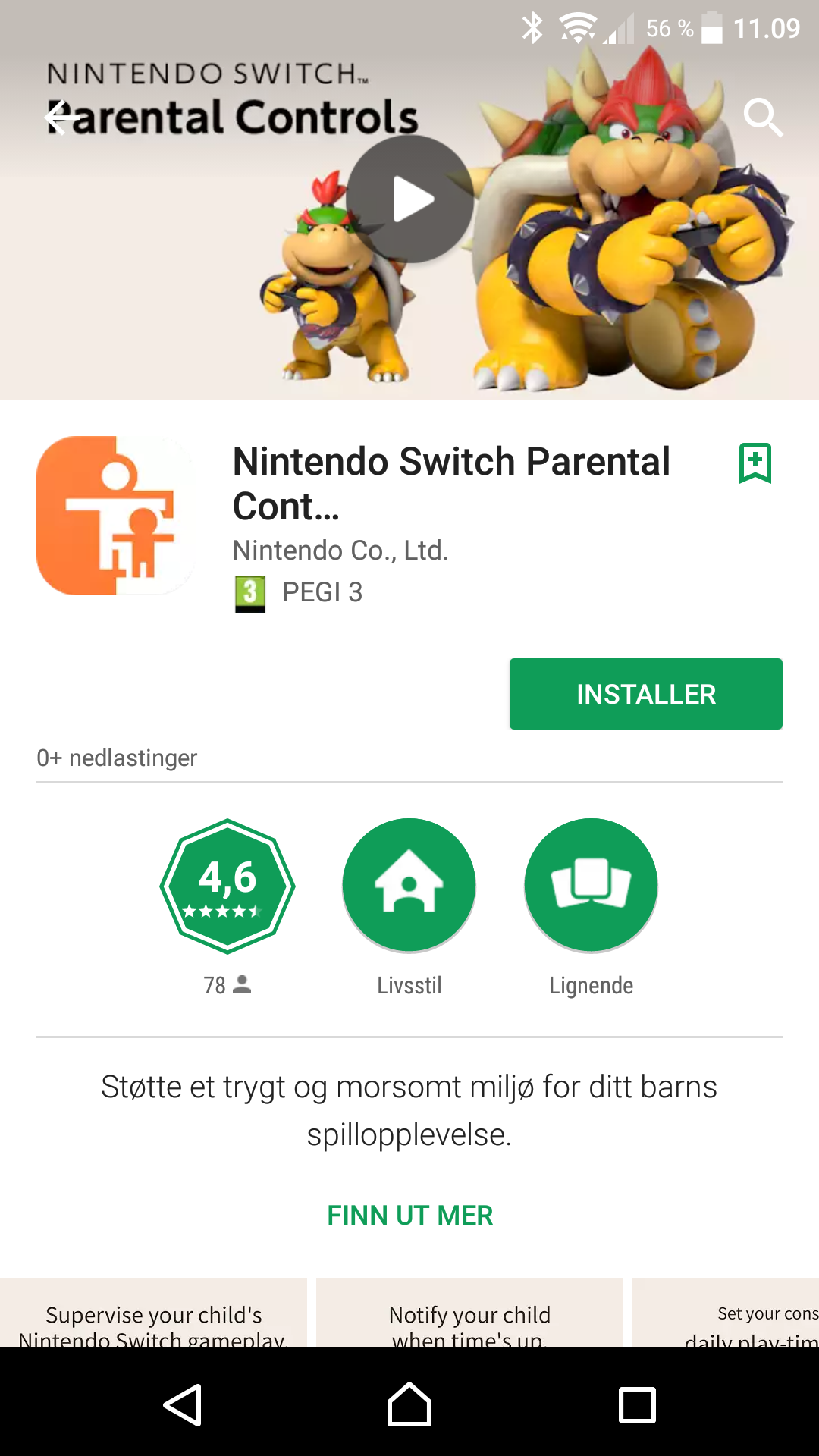The height and width of the screenshot is (1456, 819).
Task: Add app to wishlist with bookmark icon
Action: pyautogui.click(x=755, y=463)
